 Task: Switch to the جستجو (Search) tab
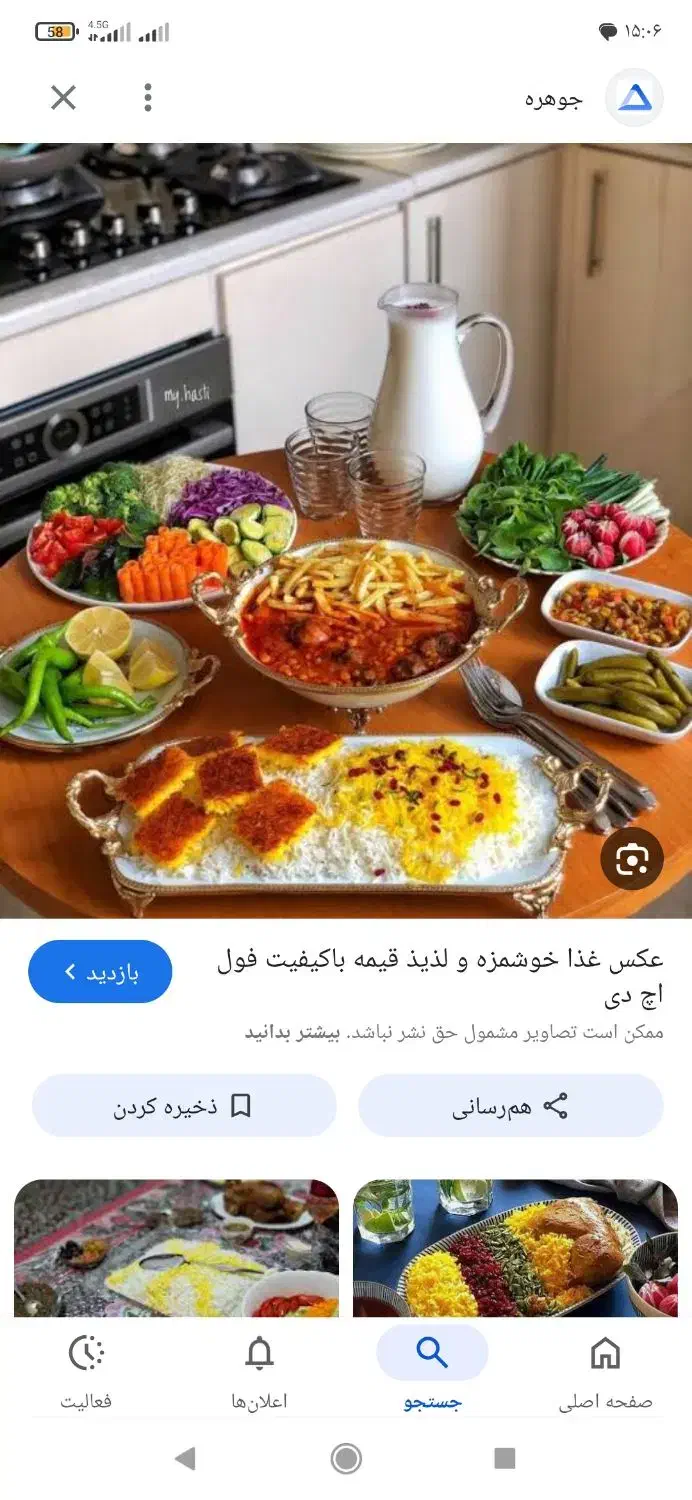click(x=432, y=1370)
